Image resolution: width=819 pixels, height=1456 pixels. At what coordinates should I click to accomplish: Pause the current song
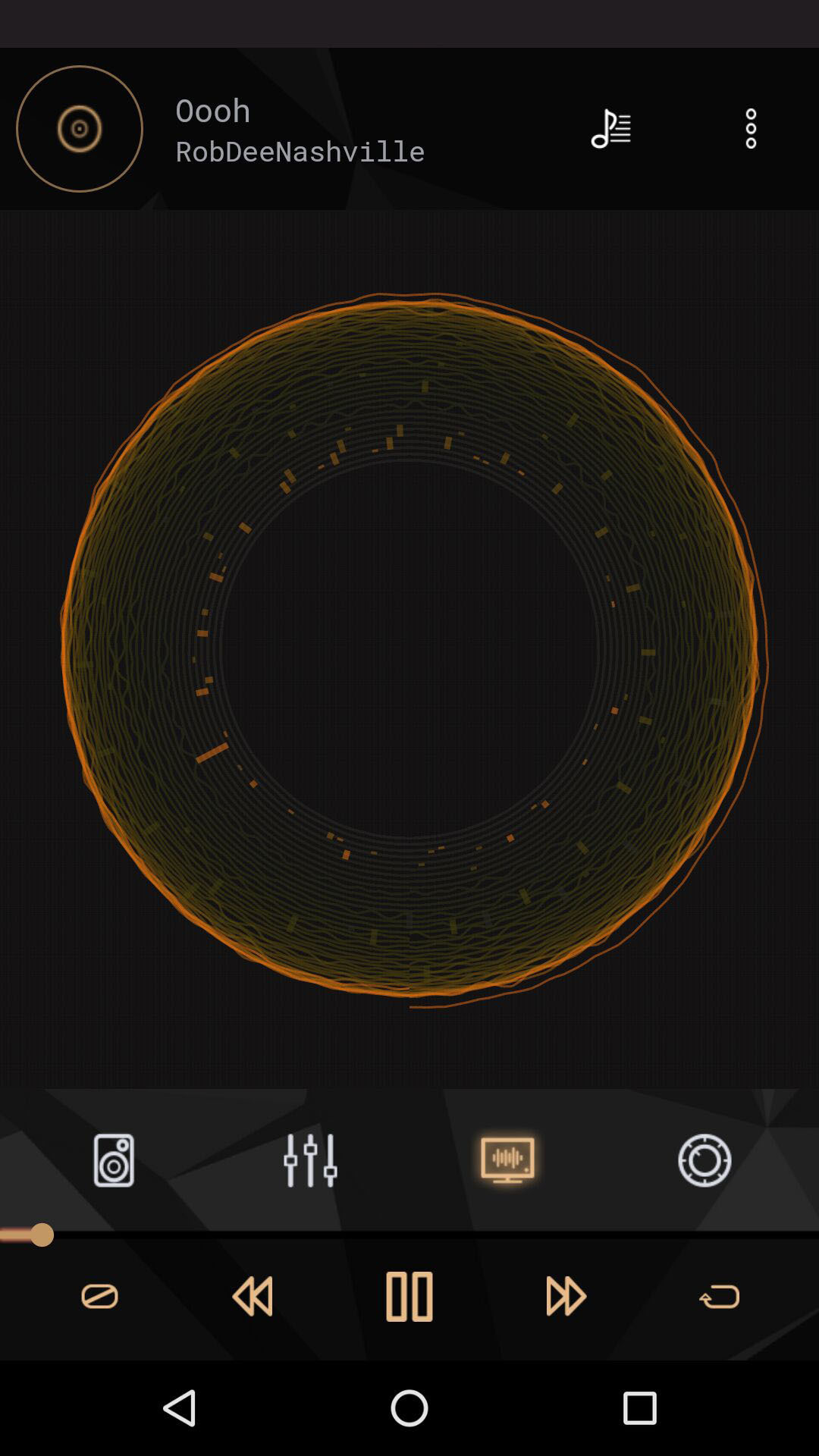coord(409,1297)
